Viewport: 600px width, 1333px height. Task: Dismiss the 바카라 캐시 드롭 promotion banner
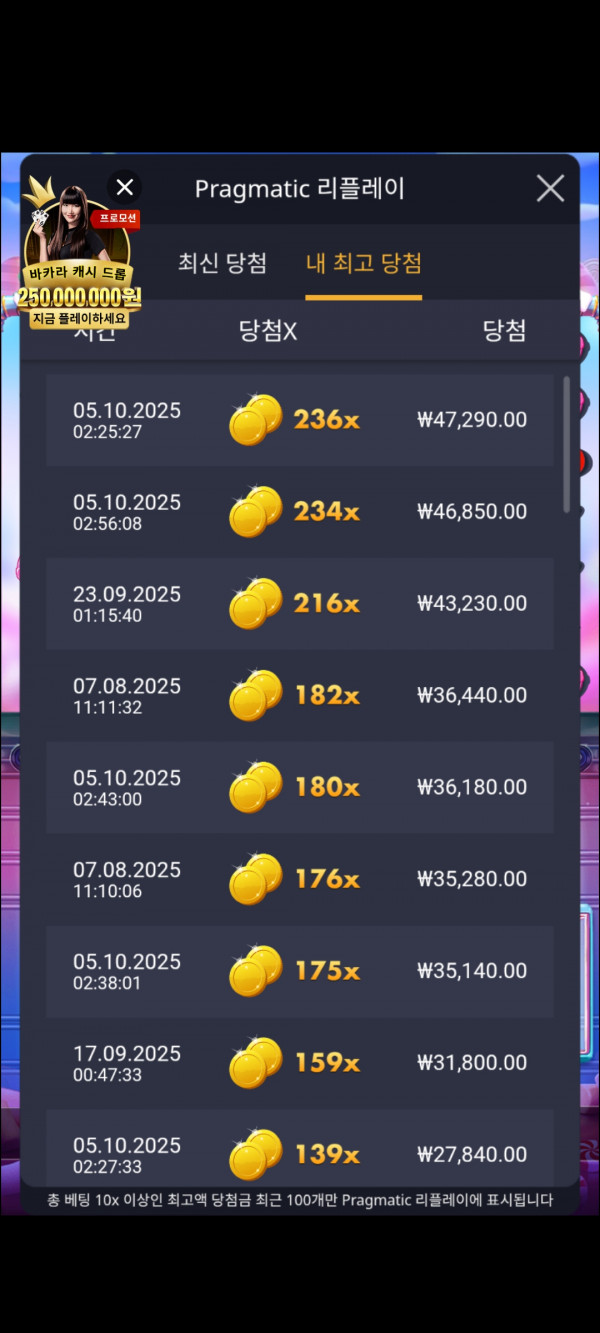125,187
